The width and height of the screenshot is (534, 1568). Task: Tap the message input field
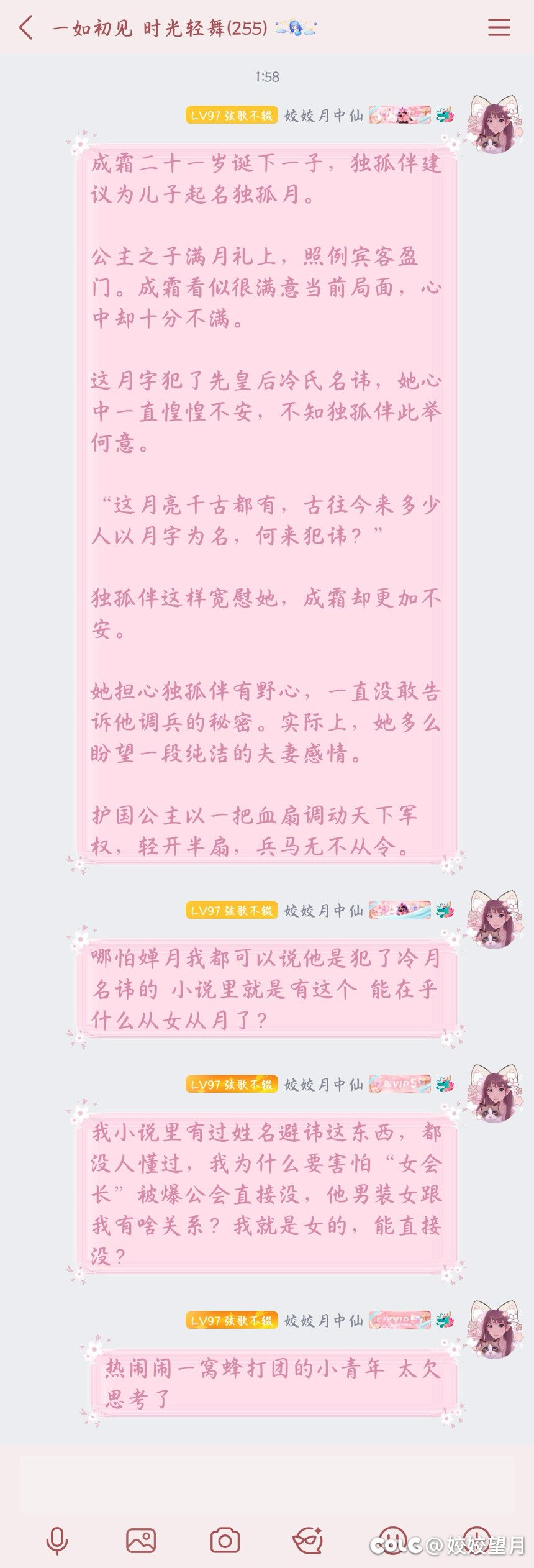pyautogui.click(x=267, y=1484)
